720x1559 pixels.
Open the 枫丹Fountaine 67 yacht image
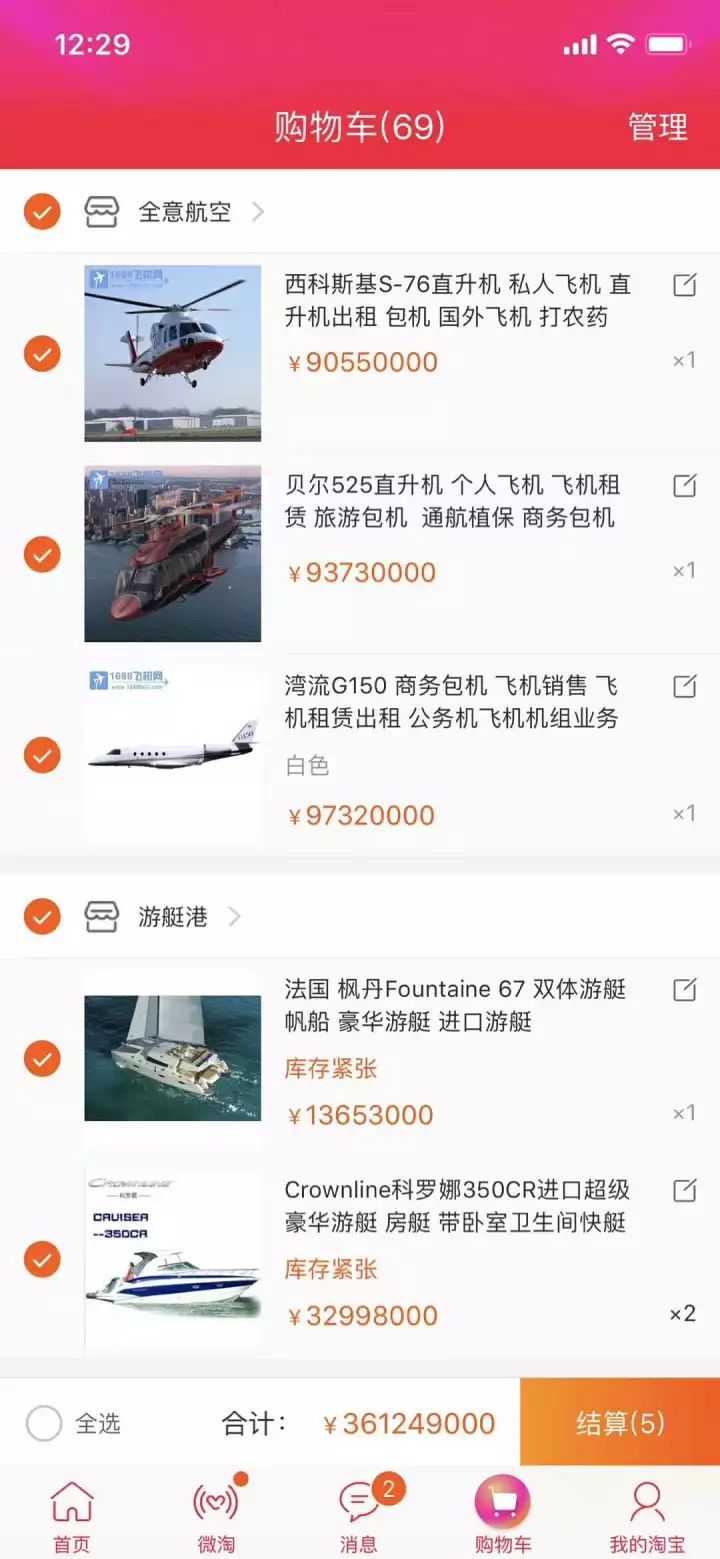172,1057
